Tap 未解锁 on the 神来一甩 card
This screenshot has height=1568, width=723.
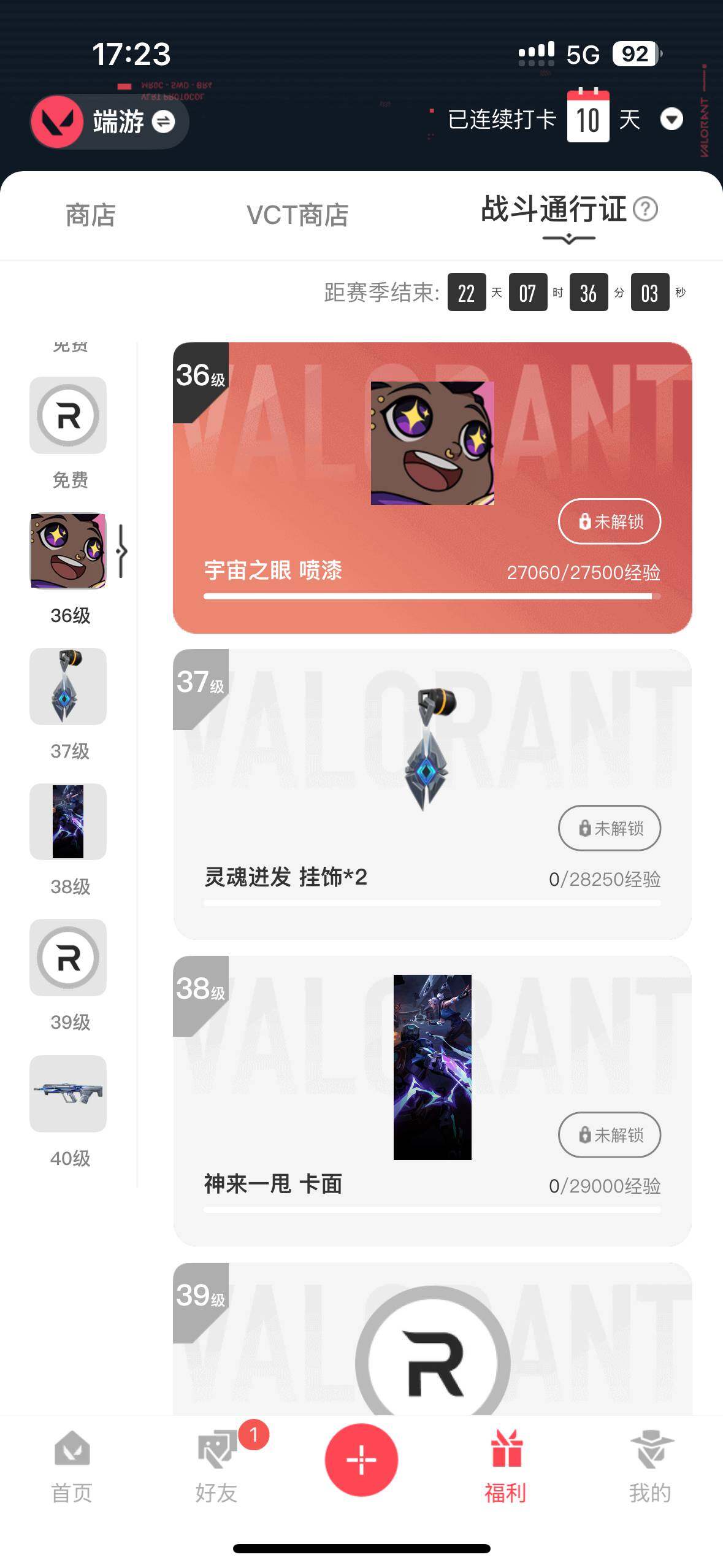coord(609,1135)
